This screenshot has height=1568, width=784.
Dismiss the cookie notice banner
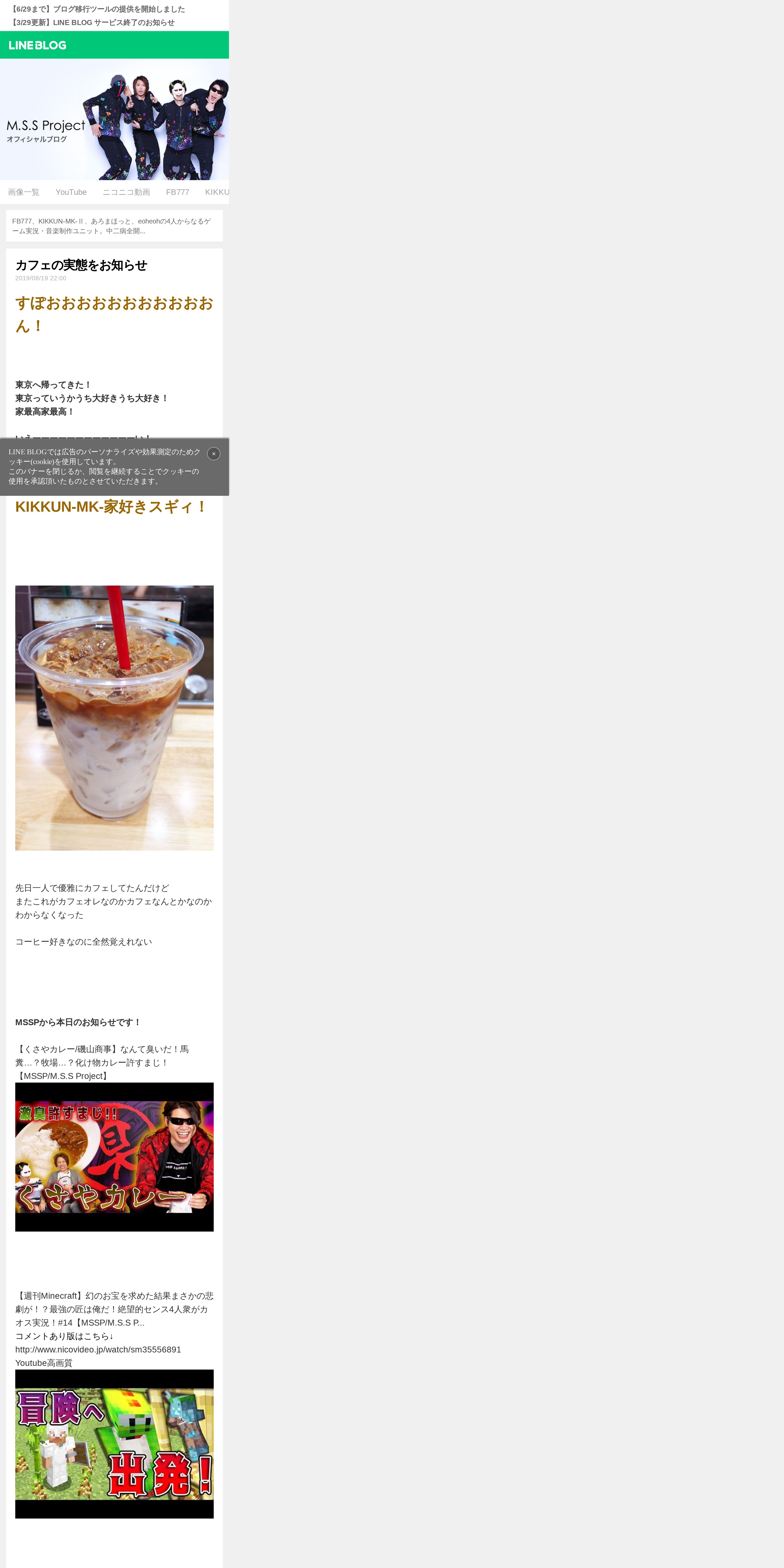(x=214, y=453)
